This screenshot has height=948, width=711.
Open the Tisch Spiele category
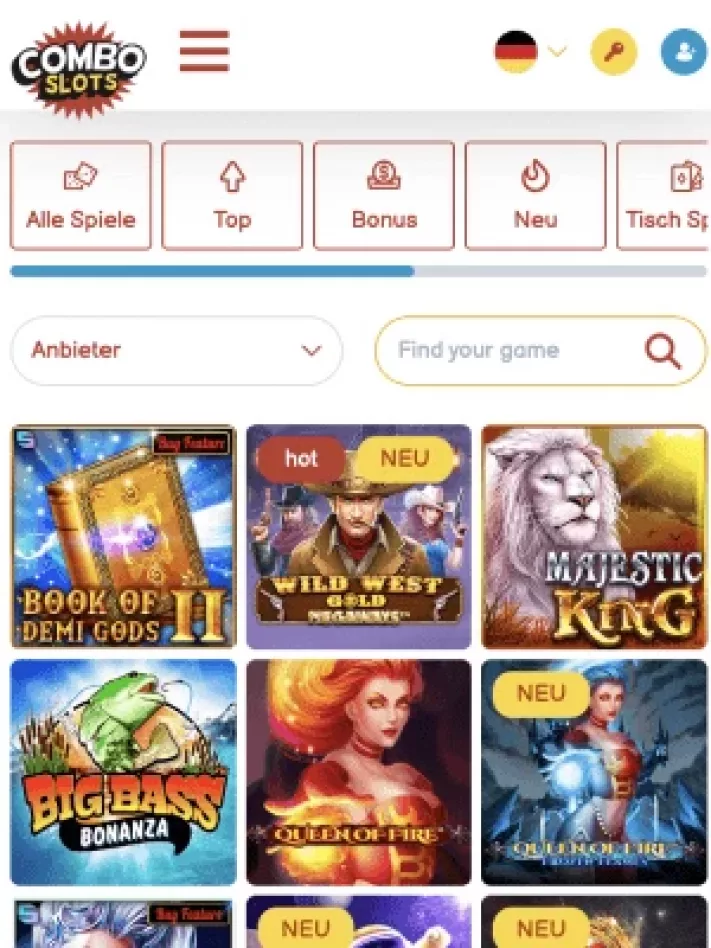click(665, 195)
